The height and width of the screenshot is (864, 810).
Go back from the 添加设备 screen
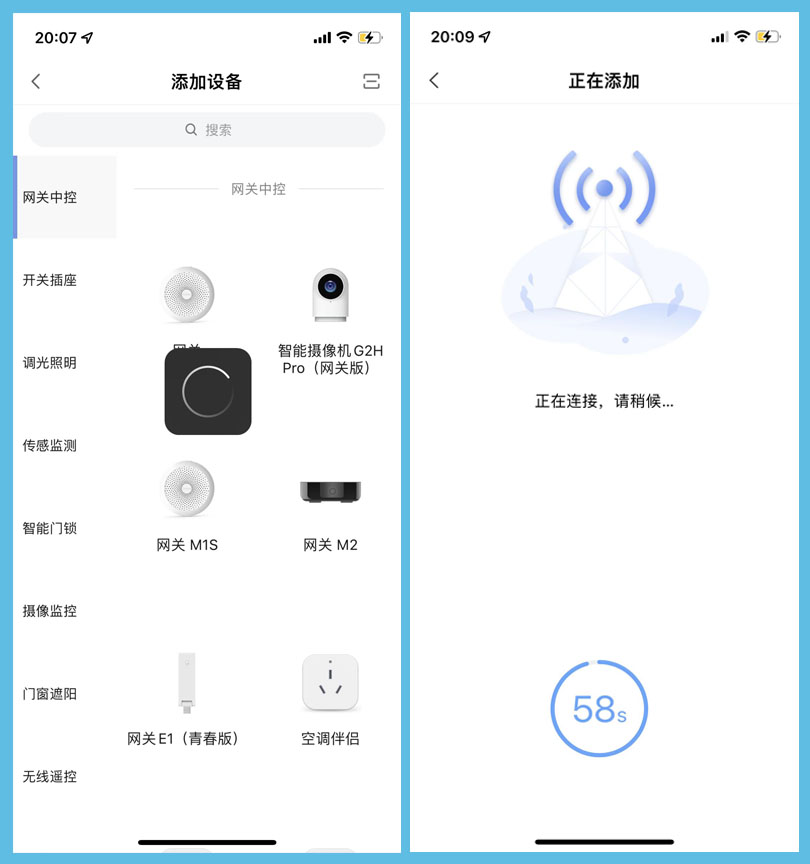point(36,81)
